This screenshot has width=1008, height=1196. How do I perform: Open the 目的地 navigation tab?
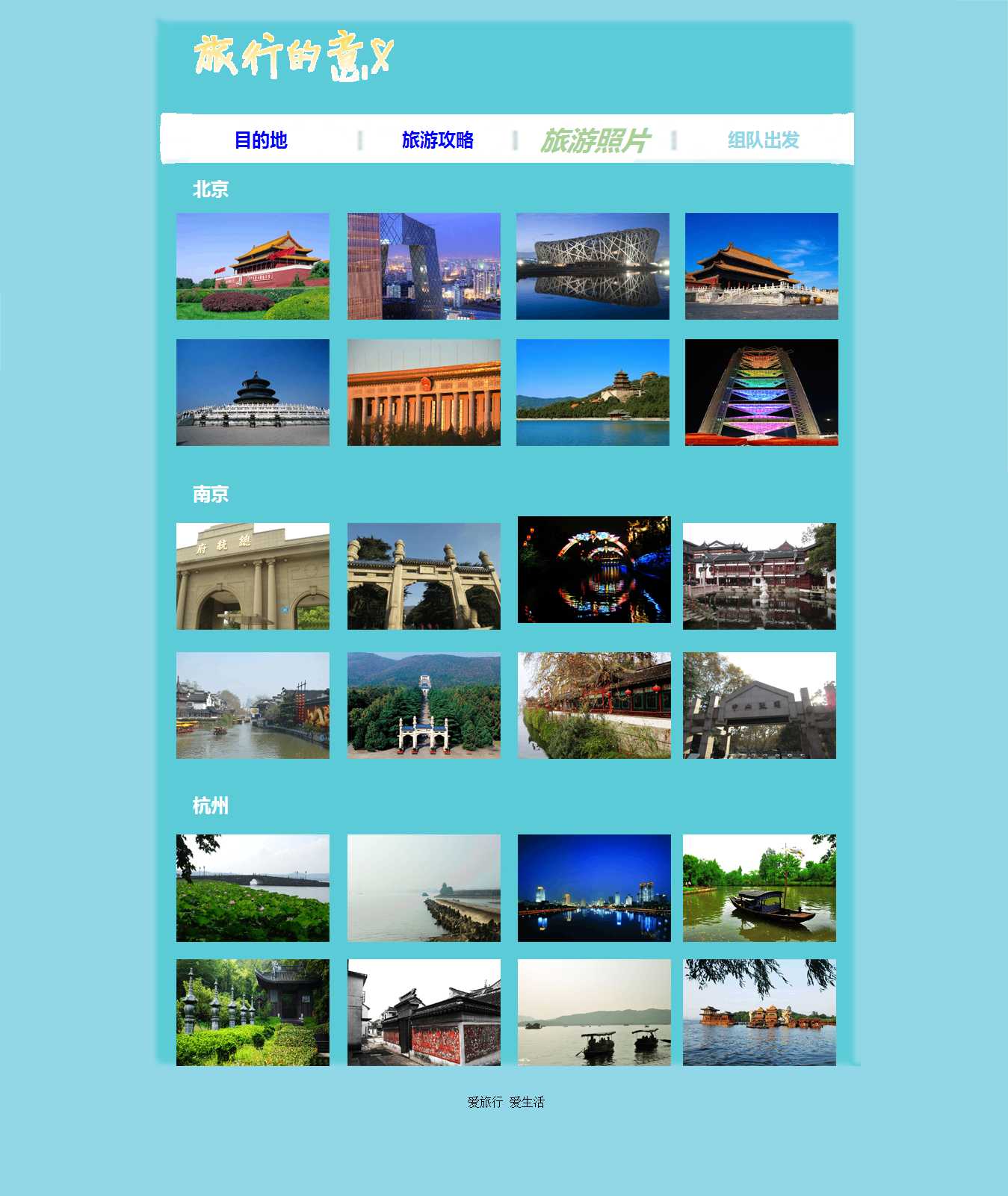click(260, 140)
